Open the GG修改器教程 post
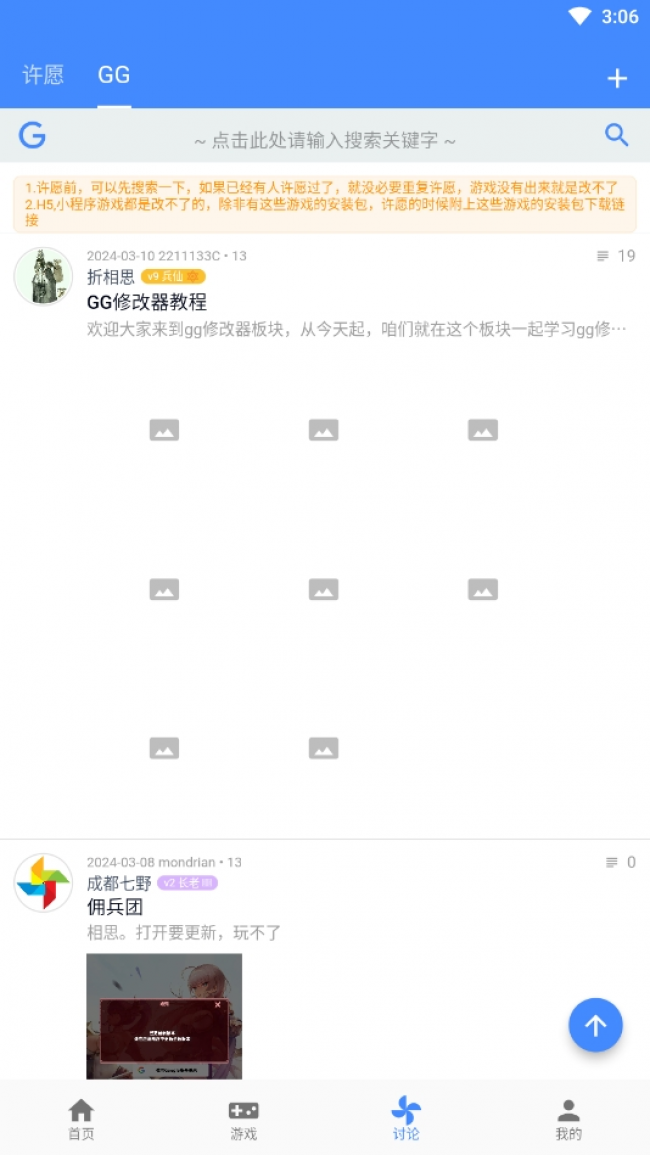650x1155 pixels. (x=147, y=302)
